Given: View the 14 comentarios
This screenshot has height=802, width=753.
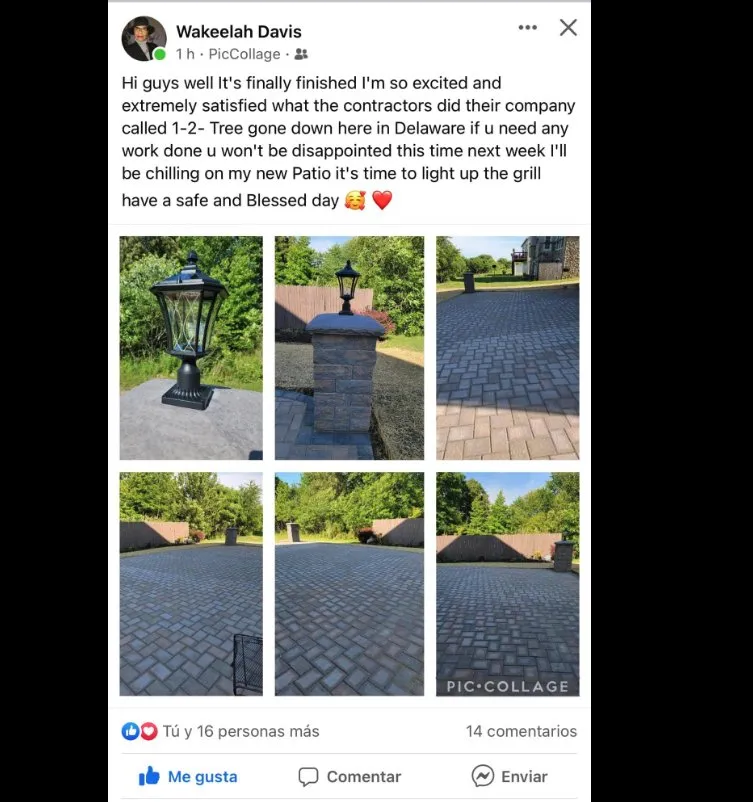Looking at the screenshot, I should click(x=521, y=731).
